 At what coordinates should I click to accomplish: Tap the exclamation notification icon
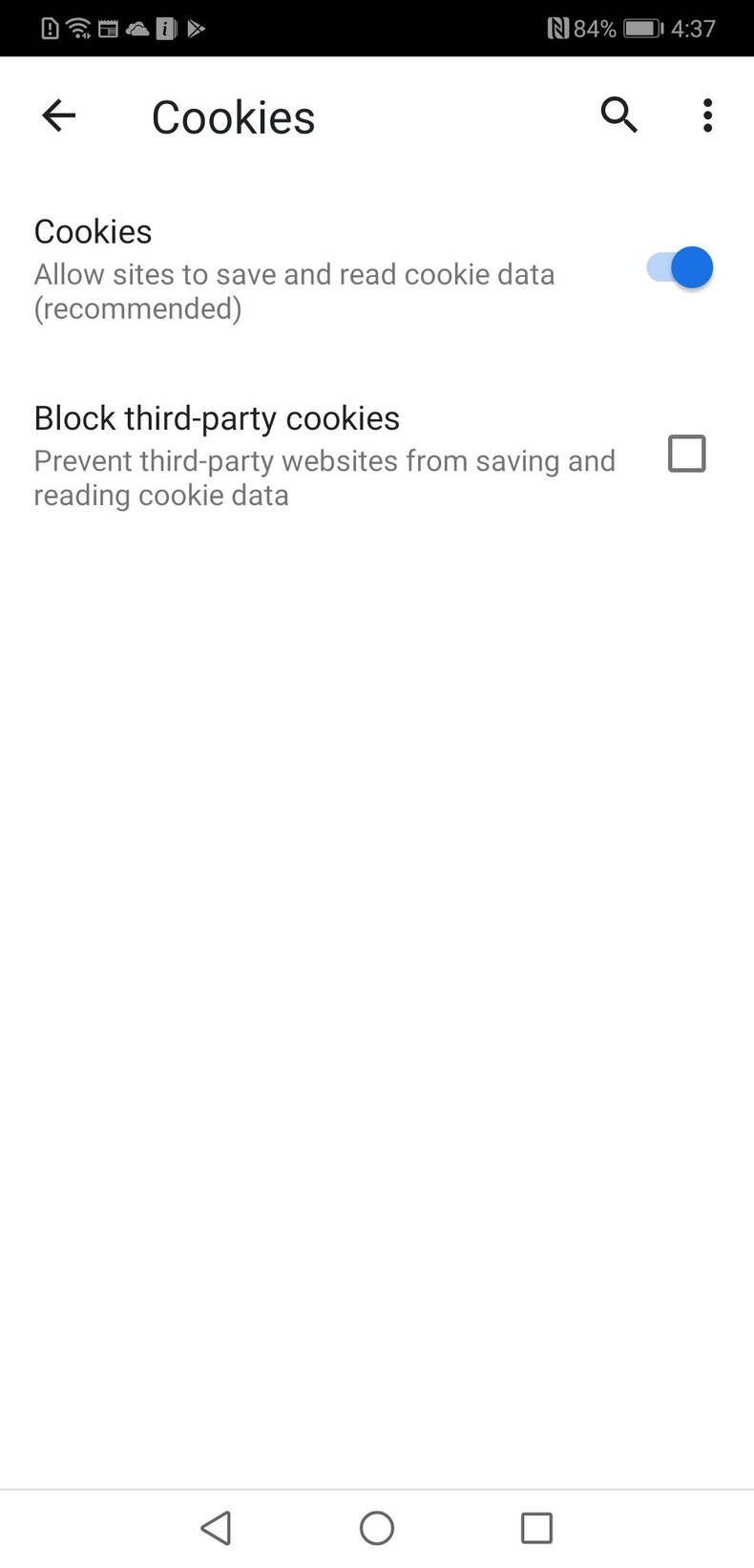(x=50, y=29)
